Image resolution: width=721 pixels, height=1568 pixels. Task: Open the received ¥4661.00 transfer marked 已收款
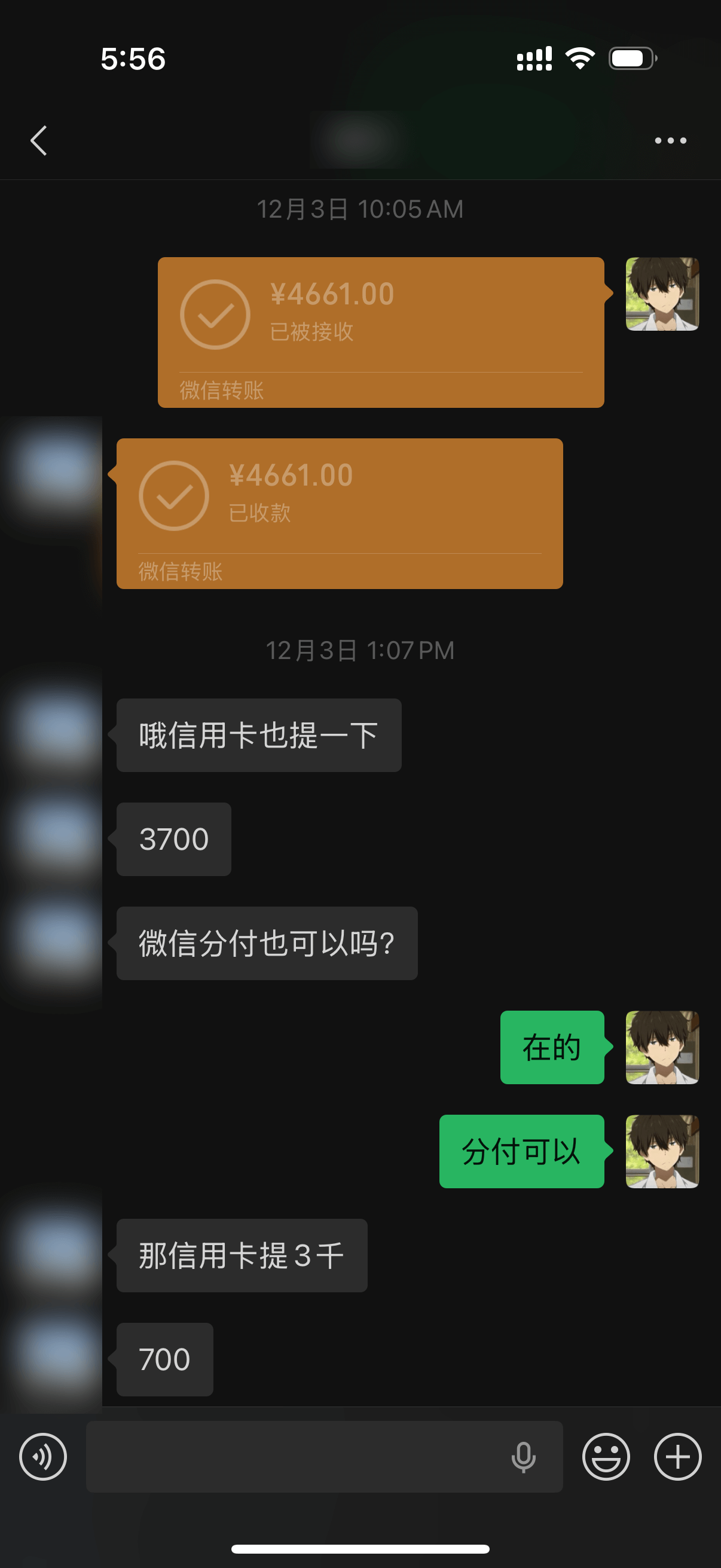click(339, 513)
